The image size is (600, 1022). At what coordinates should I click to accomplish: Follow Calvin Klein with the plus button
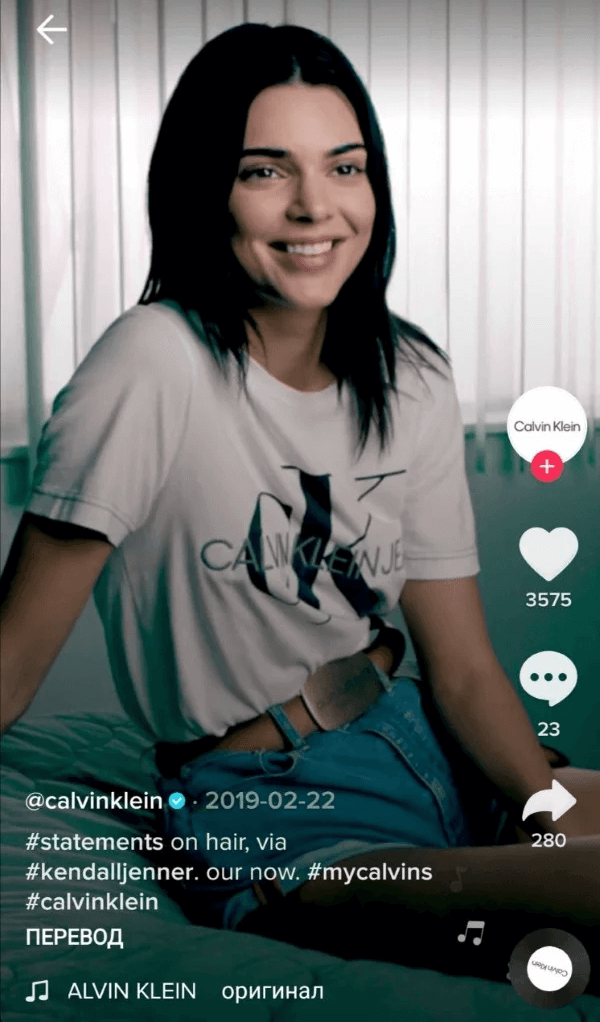point(547,467)
